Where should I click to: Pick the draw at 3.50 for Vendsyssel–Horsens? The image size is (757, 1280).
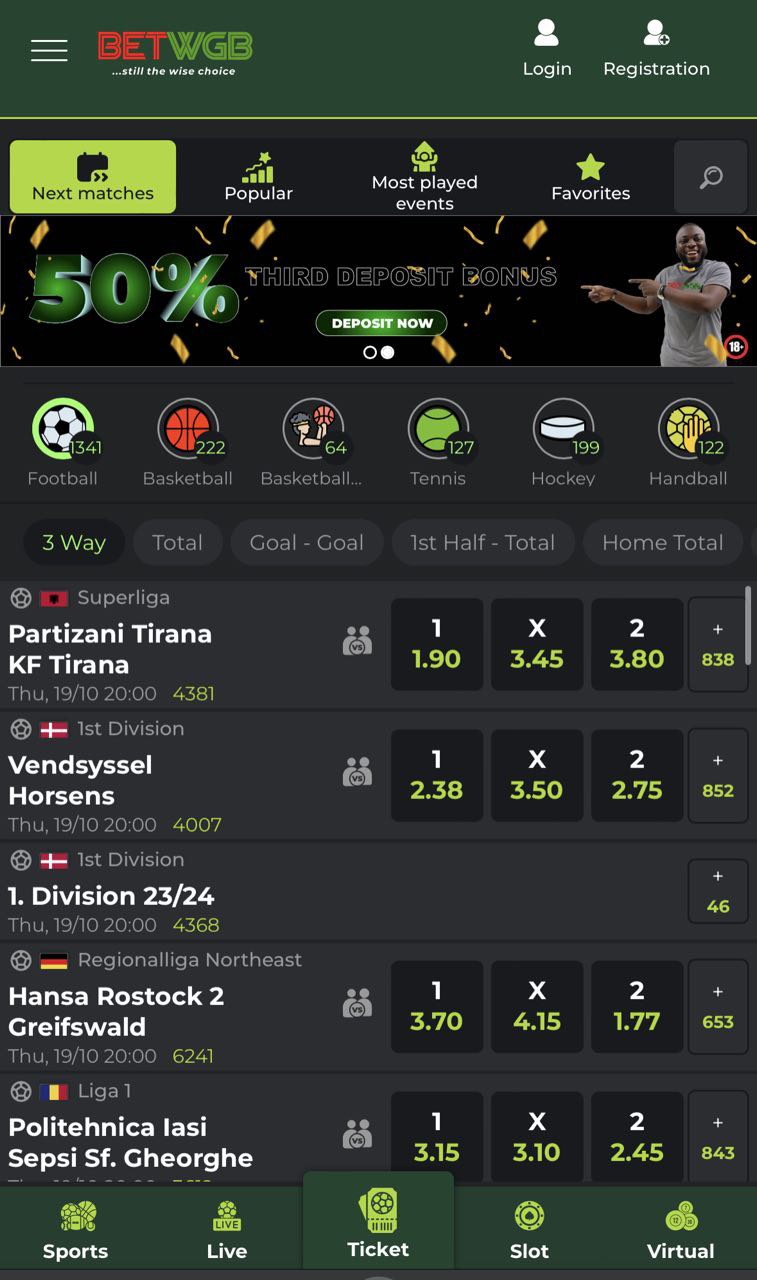(536, 775)
